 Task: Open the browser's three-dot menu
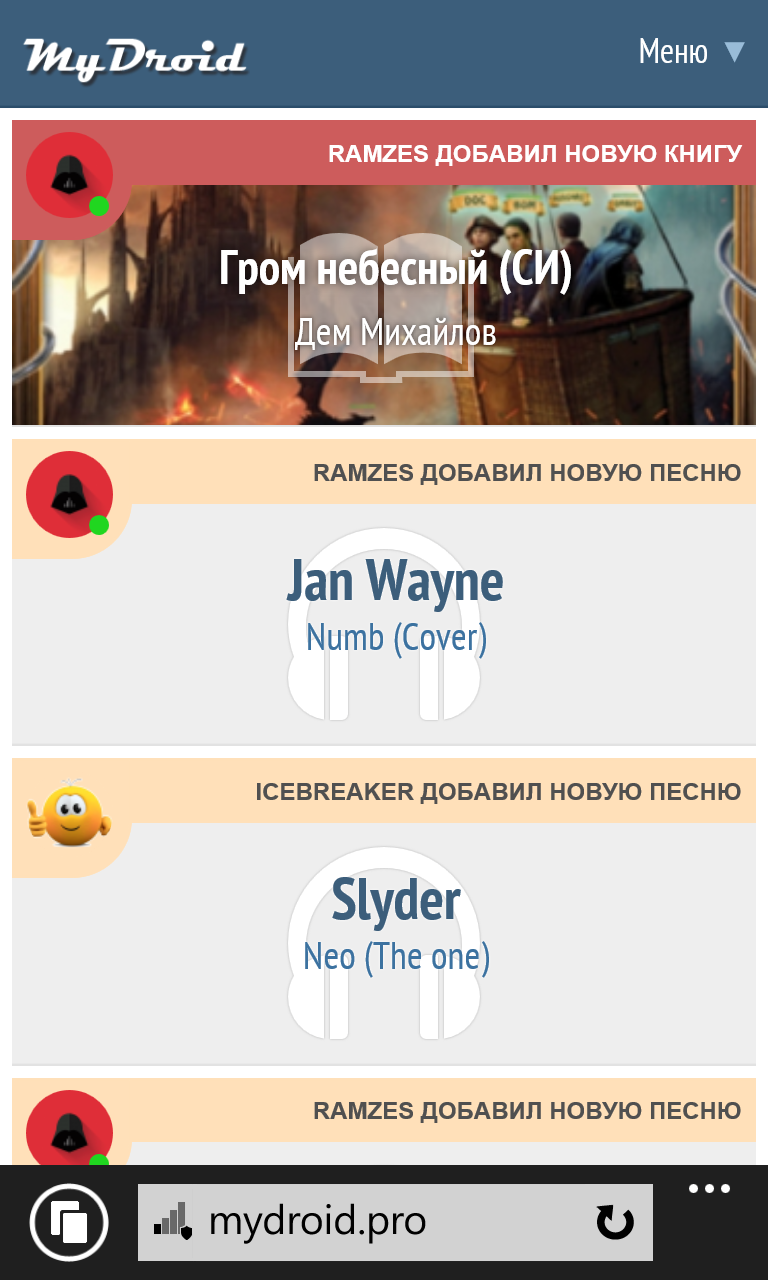pyautogui.click(x=710, y=1189)
